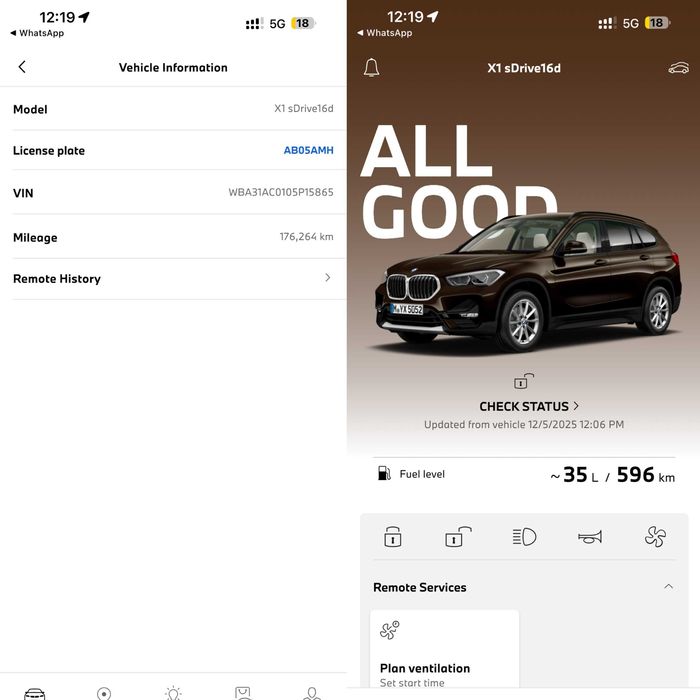Tap the blue AB05AMH license plate link
Viewport: 700px width, 700px height.
[x=308, y=151]
